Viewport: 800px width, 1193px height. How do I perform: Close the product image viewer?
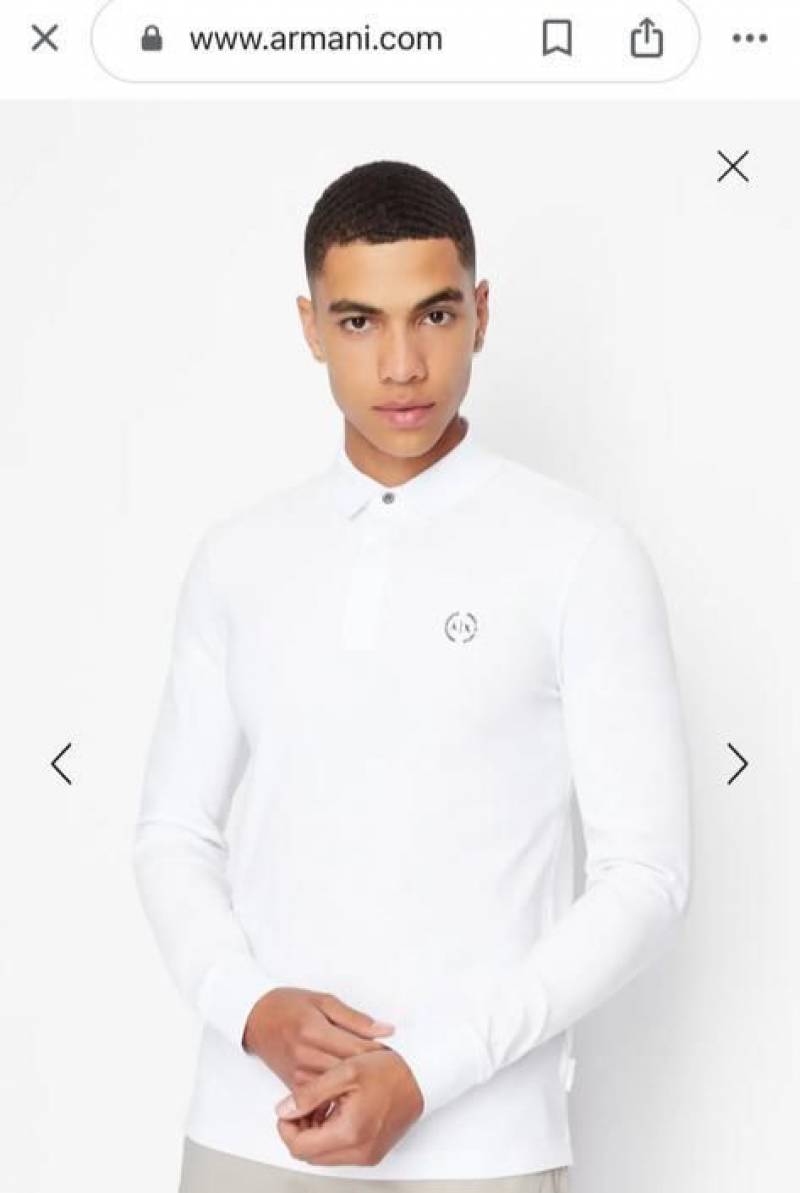(733, 167)
